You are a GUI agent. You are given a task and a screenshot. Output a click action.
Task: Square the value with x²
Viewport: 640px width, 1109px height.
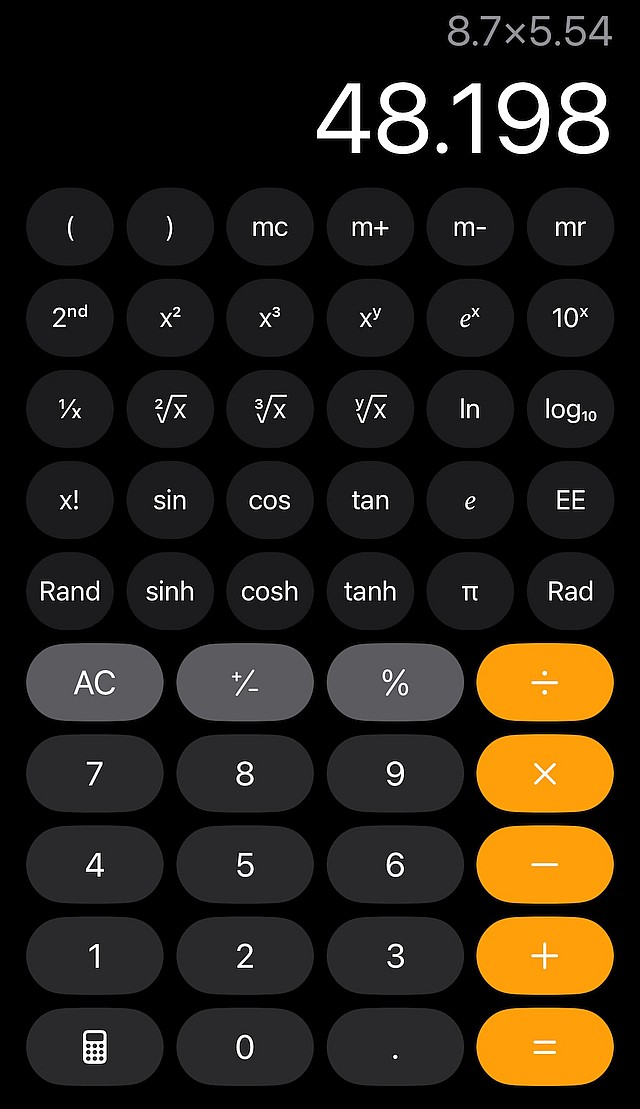170,318
